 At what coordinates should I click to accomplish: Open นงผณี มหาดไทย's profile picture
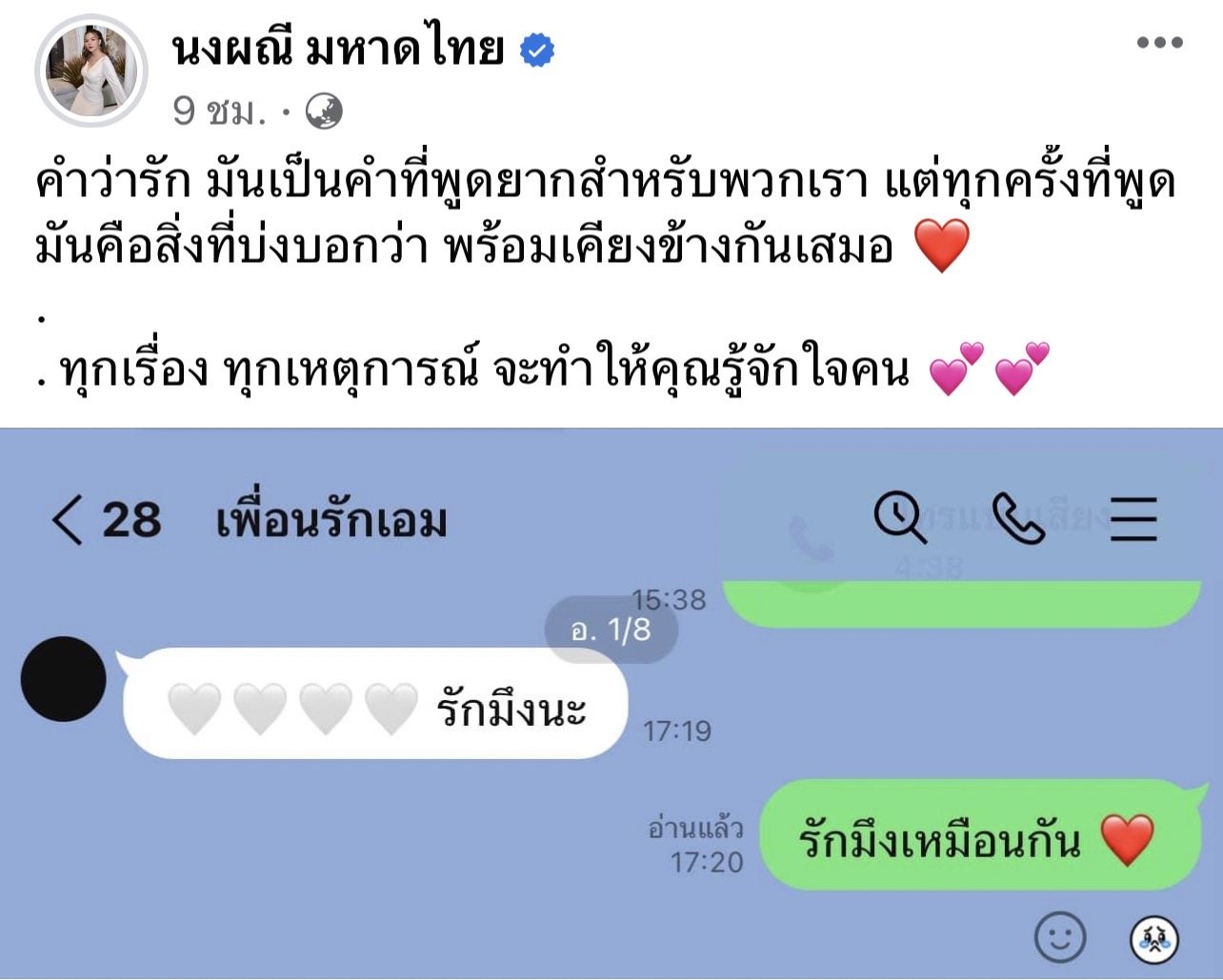coord(91,71)
